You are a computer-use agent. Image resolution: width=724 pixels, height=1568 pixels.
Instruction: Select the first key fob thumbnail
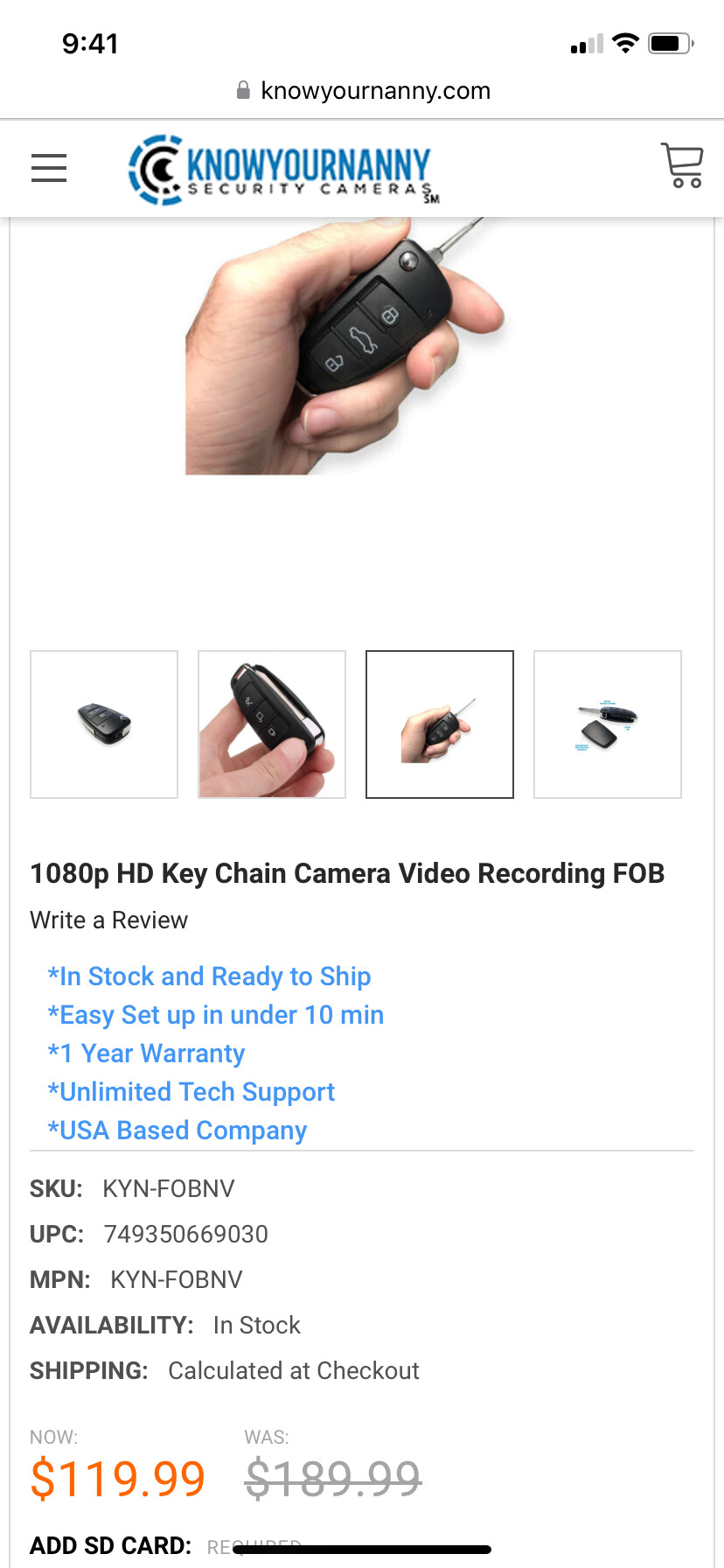(x=104, y=724)
